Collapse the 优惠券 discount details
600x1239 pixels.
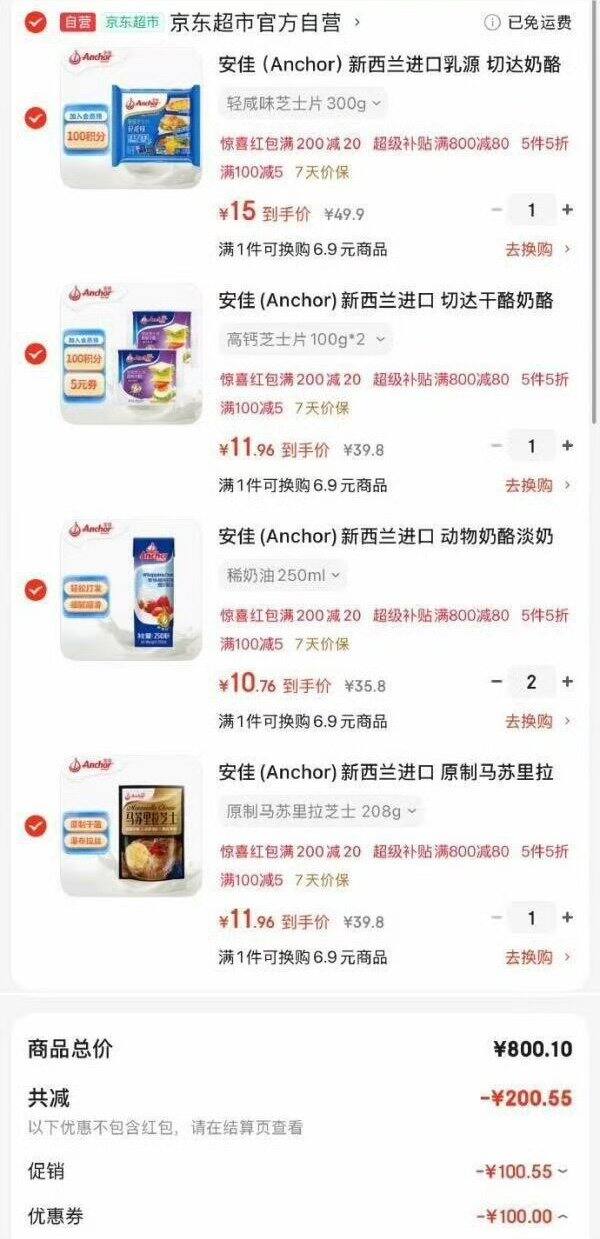523,1216
